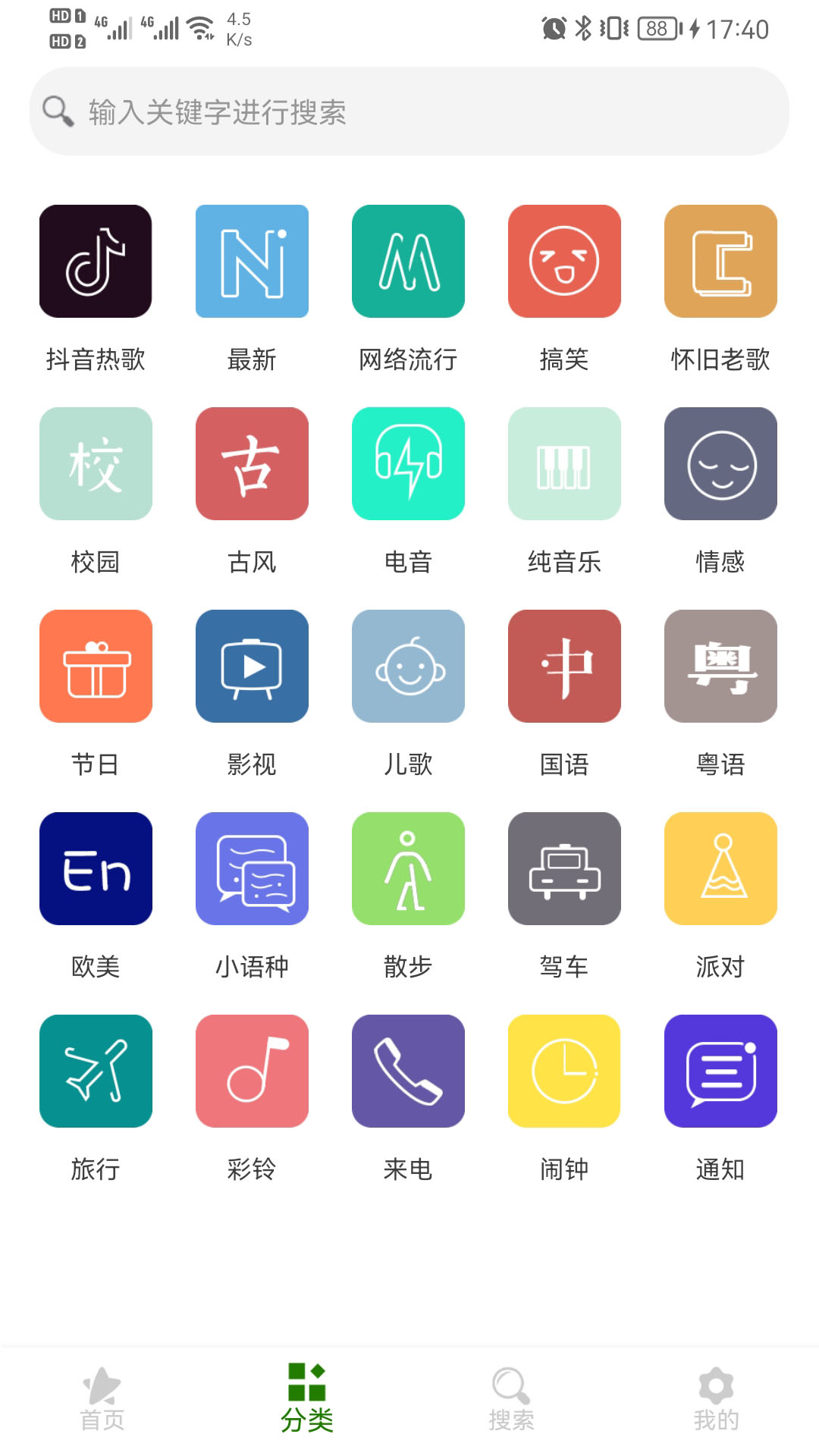Go to the 搜索 tab
Viewport: 819px width, 1456px height.
(511, 1399)
